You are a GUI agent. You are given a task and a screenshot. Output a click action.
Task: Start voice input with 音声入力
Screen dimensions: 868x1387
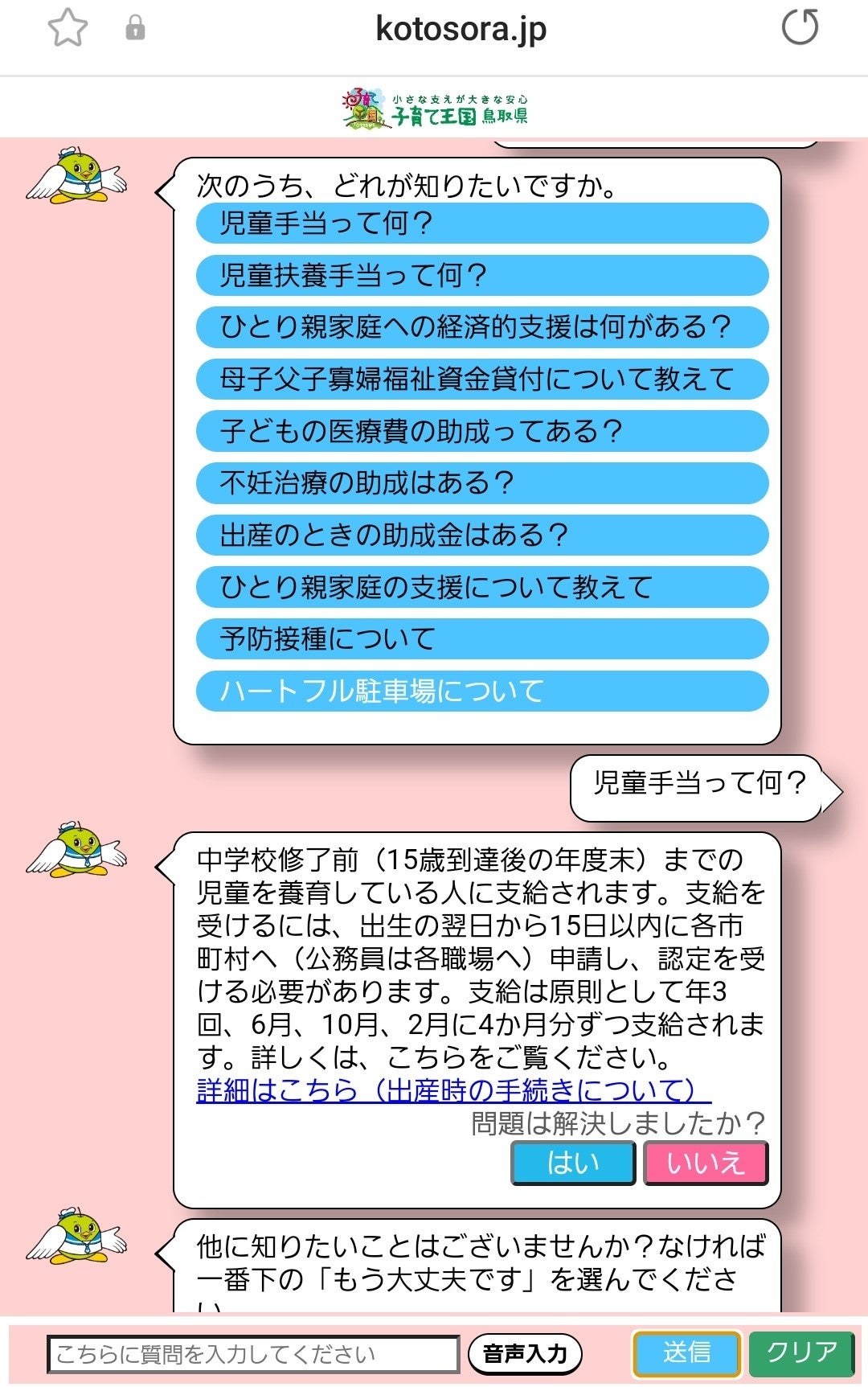[525, 1354]
